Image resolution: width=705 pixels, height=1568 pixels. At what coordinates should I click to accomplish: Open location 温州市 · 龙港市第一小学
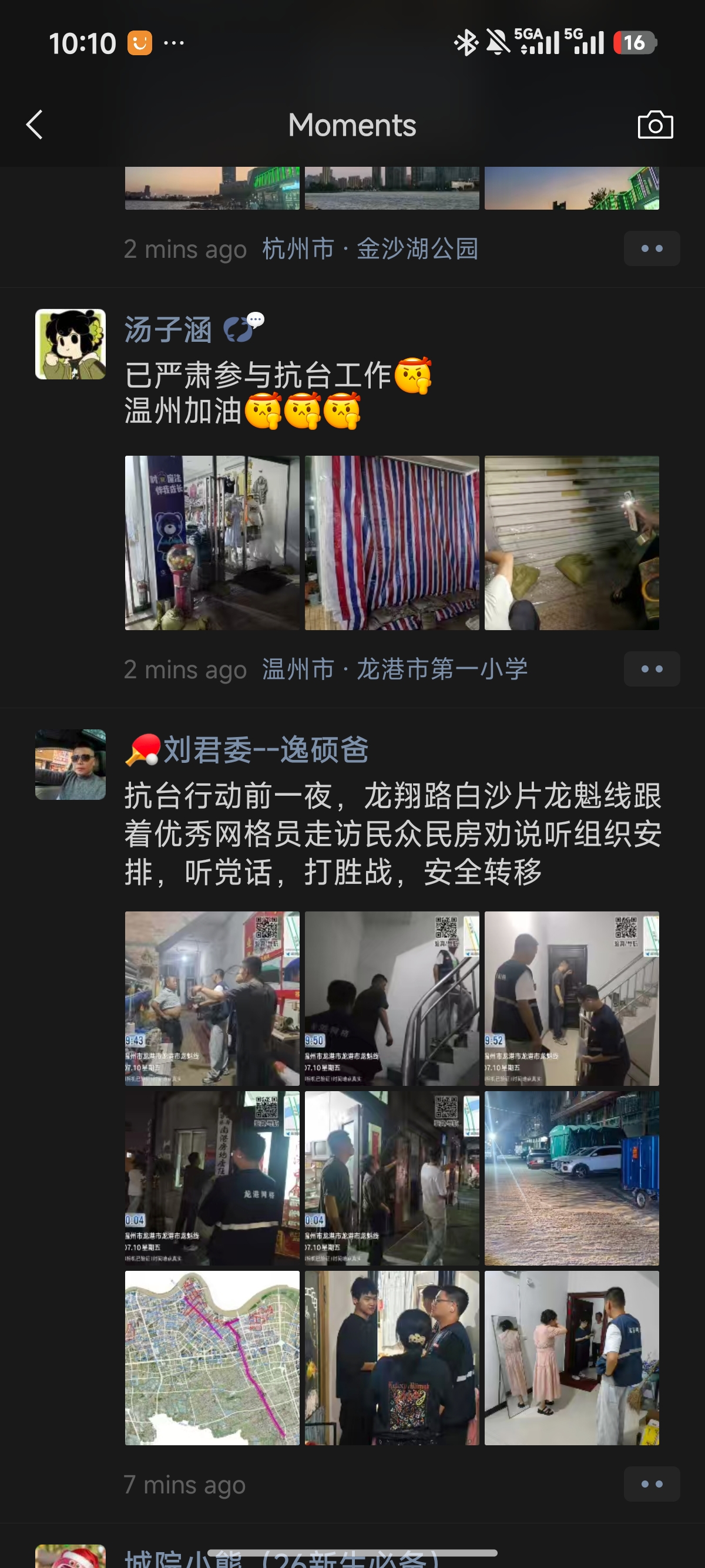395,669
